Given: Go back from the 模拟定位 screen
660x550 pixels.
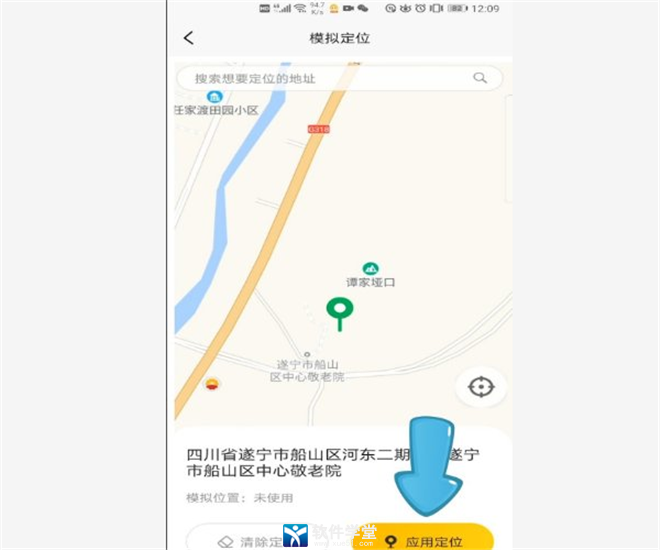Looking at the screenshot, I should click(x=188, y=38).
